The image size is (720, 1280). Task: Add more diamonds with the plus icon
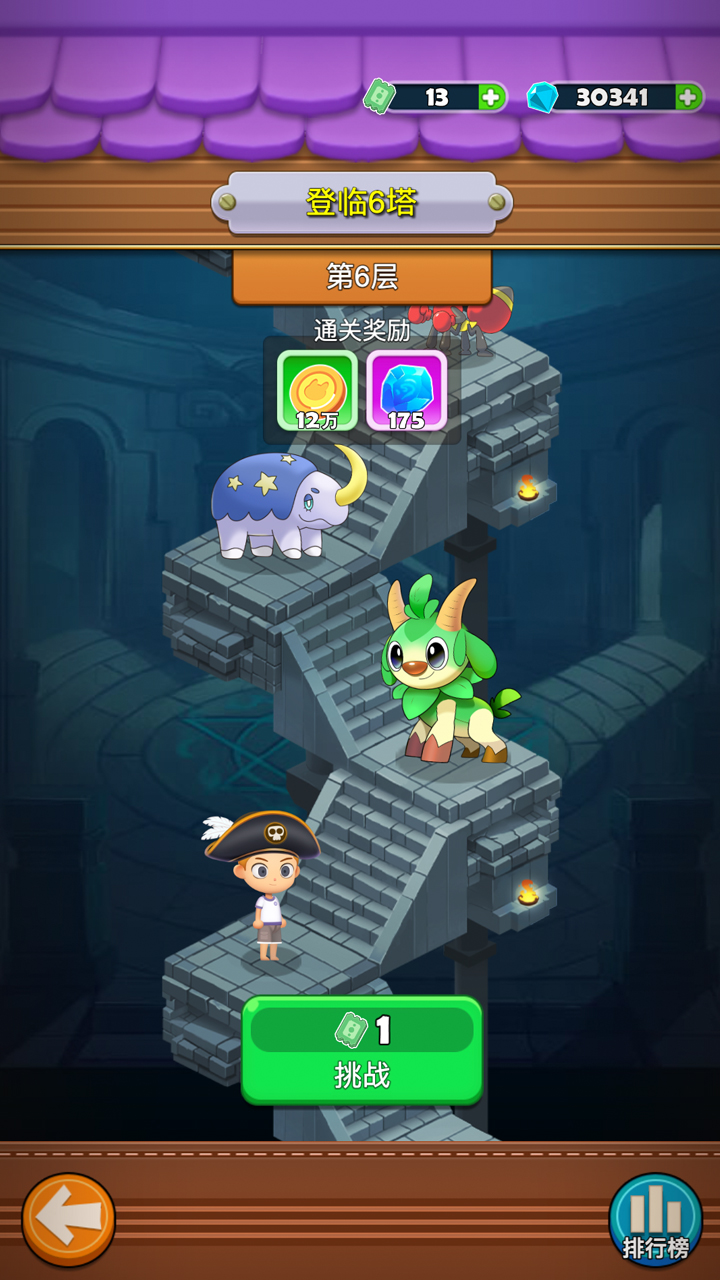688,97
